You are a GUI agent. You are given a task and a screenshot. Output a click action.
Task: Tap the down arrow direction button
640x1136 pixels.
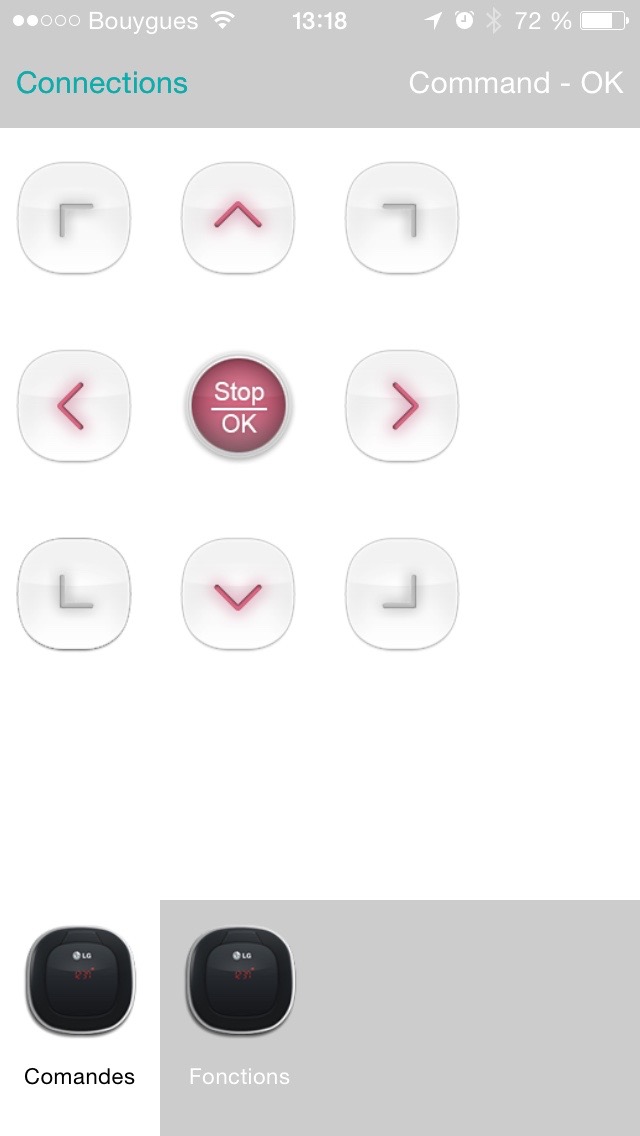[x=238, y=594]
